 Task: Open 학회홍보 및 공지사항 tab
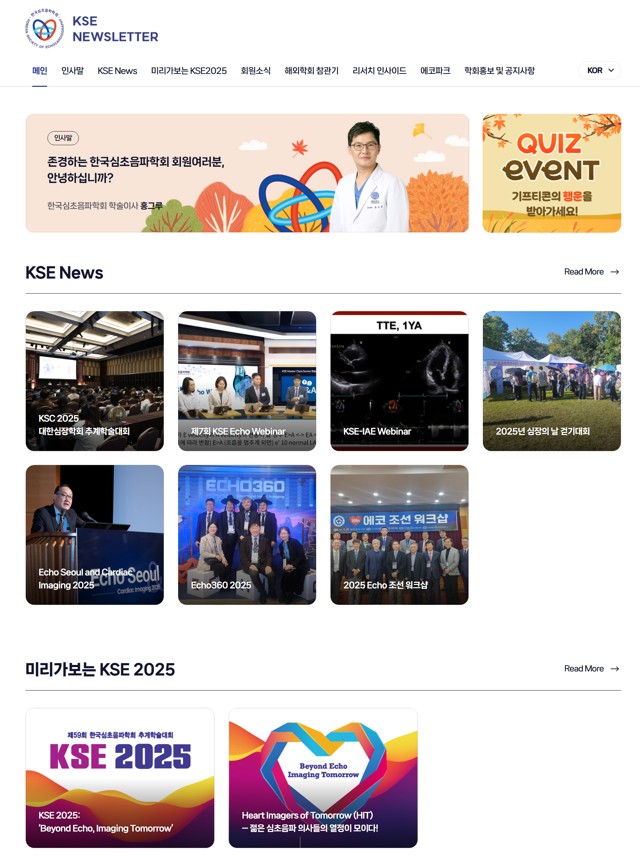click(x=499, y=71)
